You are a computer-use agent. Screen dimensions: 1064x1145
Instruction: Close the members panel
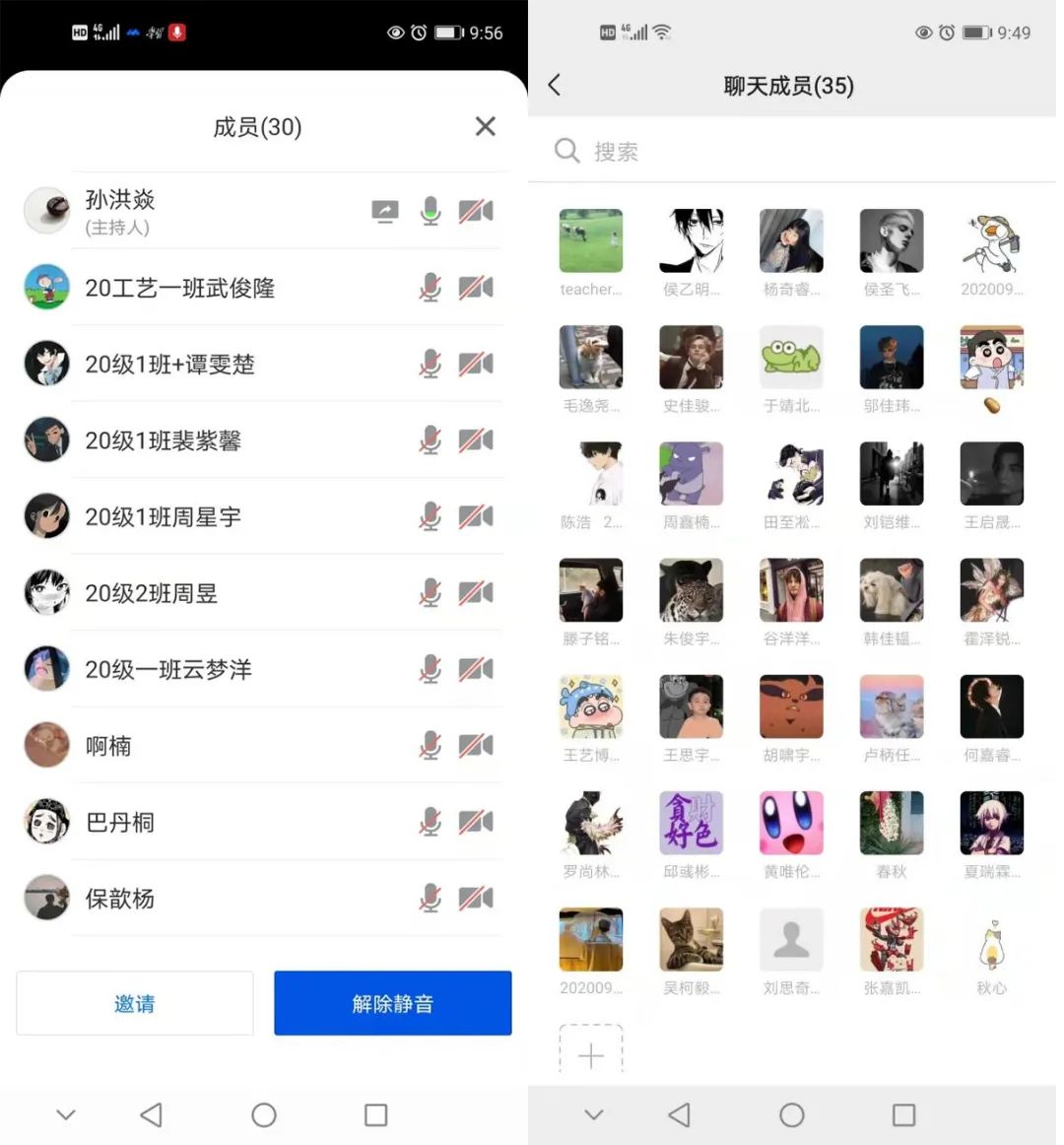click(485, 126)
